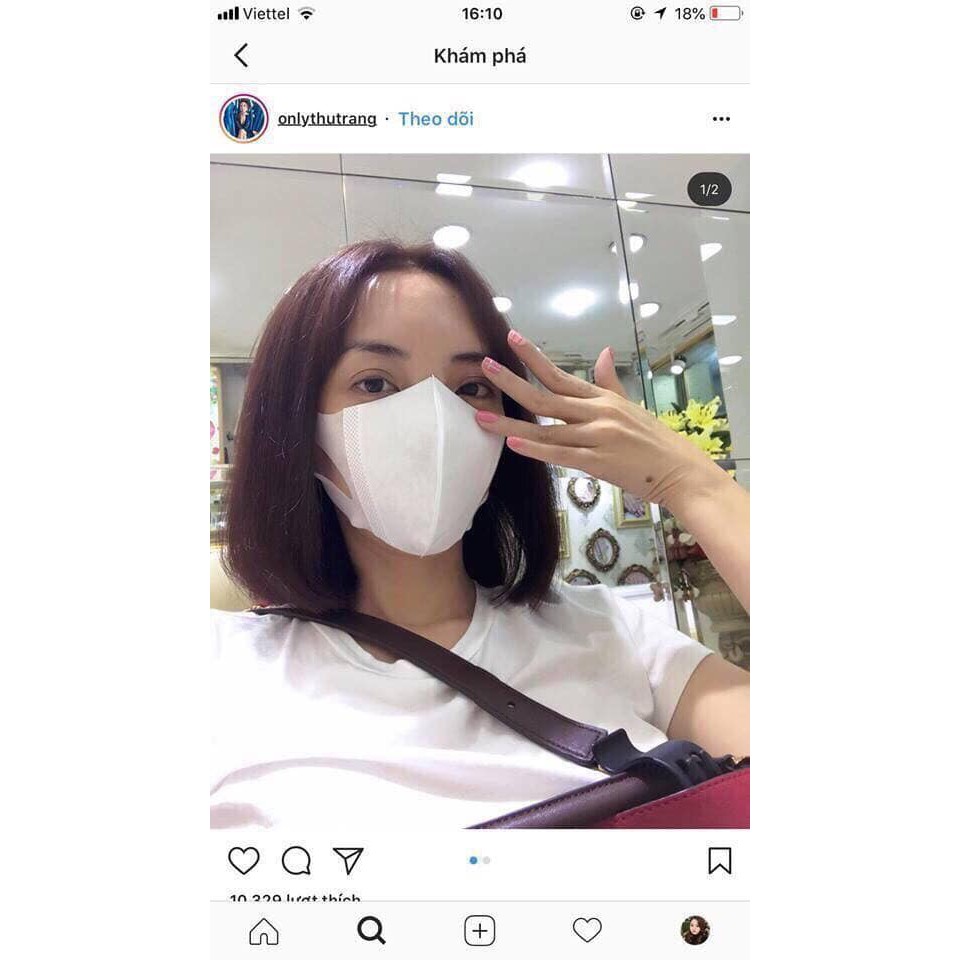This screenshot has height=960, width=960.
Task: Comment on the post via speech bubble
Action: point(296,860)
